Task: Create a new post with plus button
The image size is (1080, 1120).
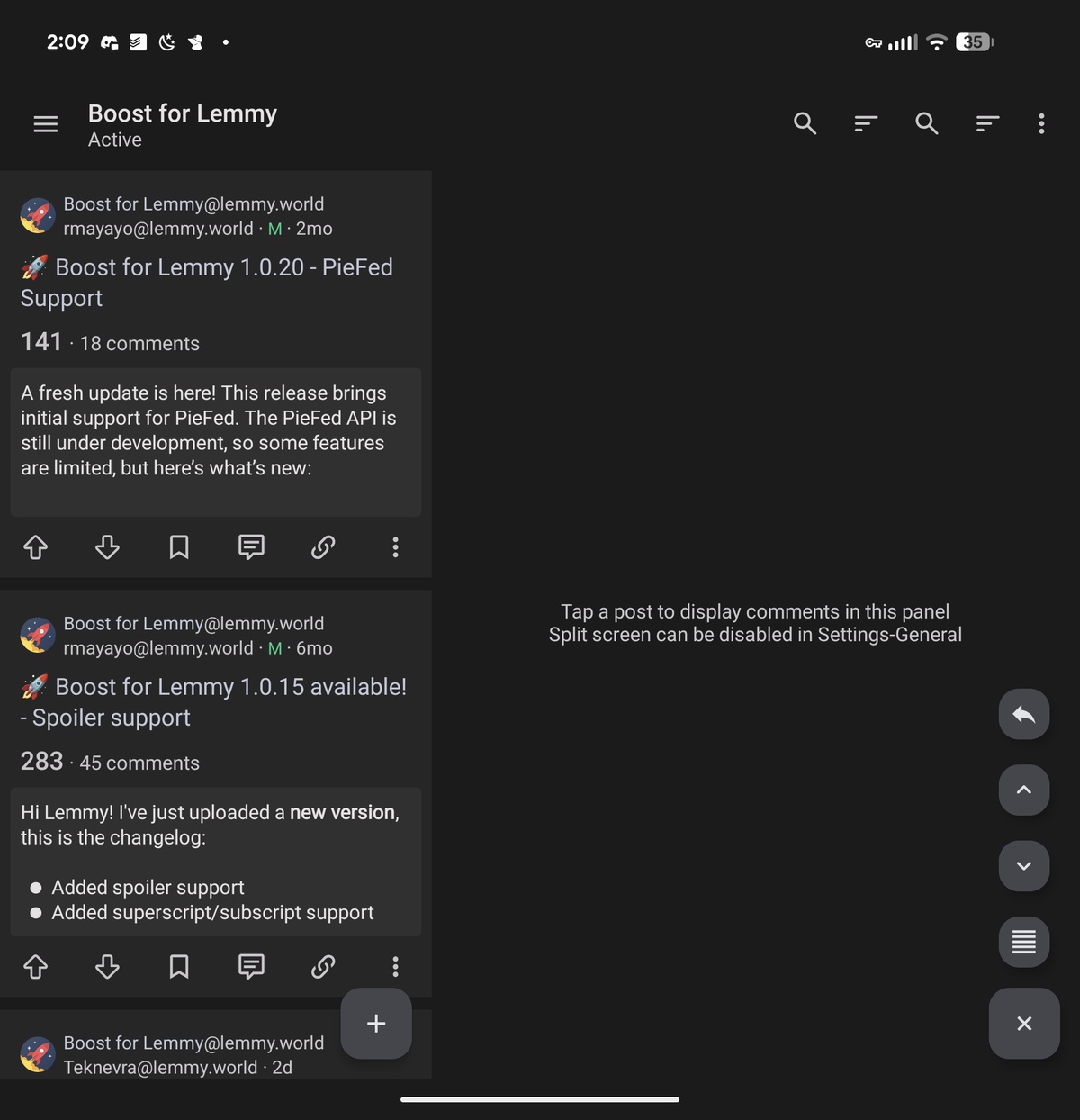Action: 376,1024
